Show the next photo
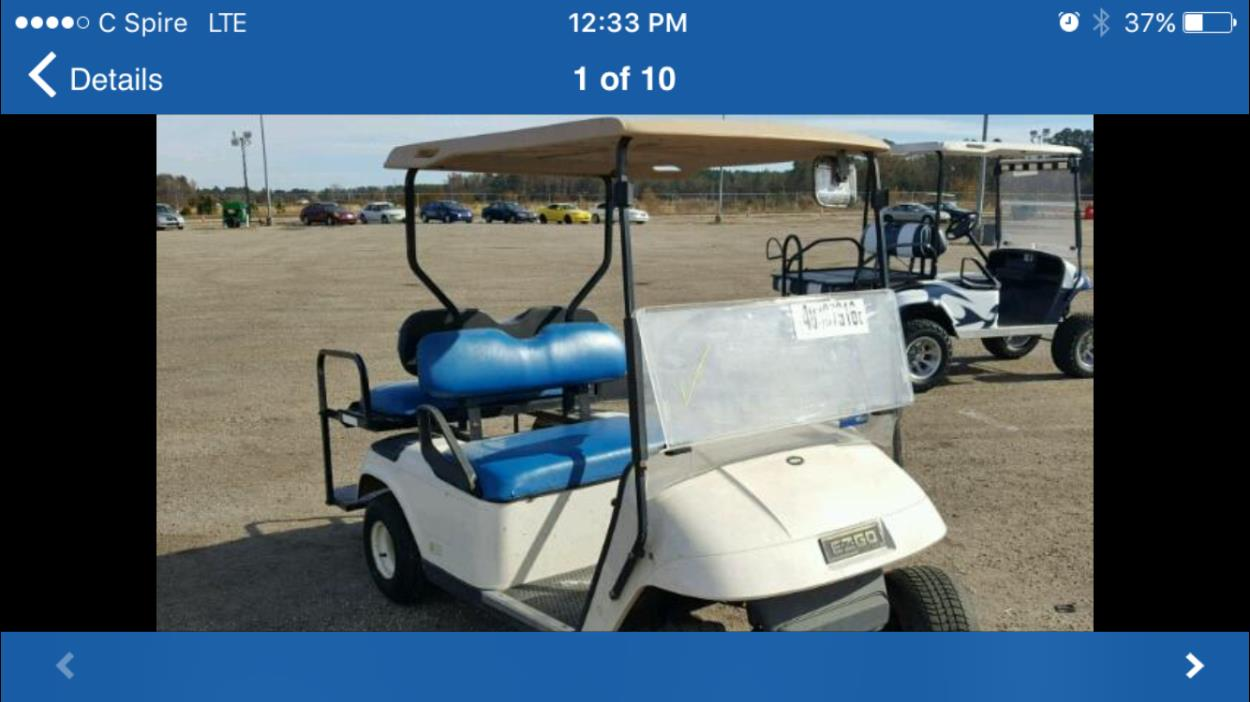The width and height of the screenshot is (1250, 702). (1194, 666)
